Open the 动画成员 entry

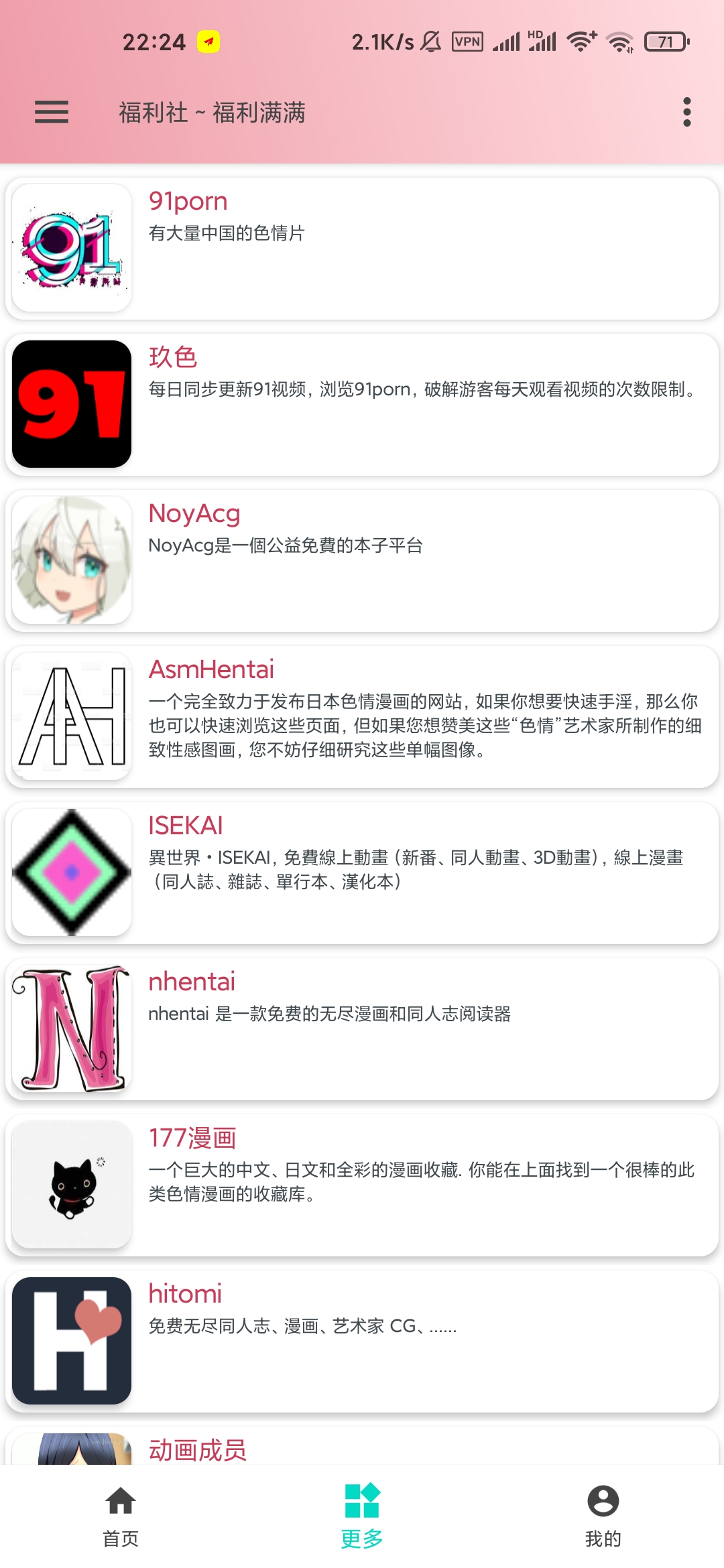(362, 1449)
